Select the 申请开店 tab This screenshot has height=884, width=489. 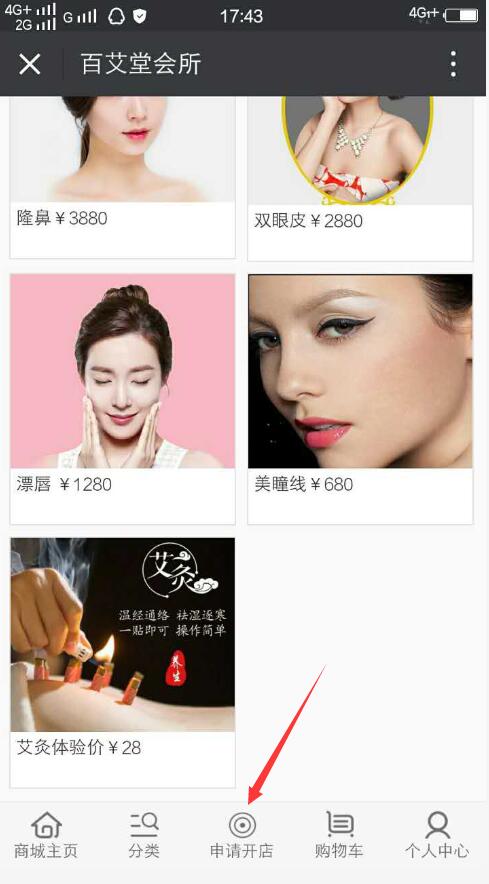(242, 835)
